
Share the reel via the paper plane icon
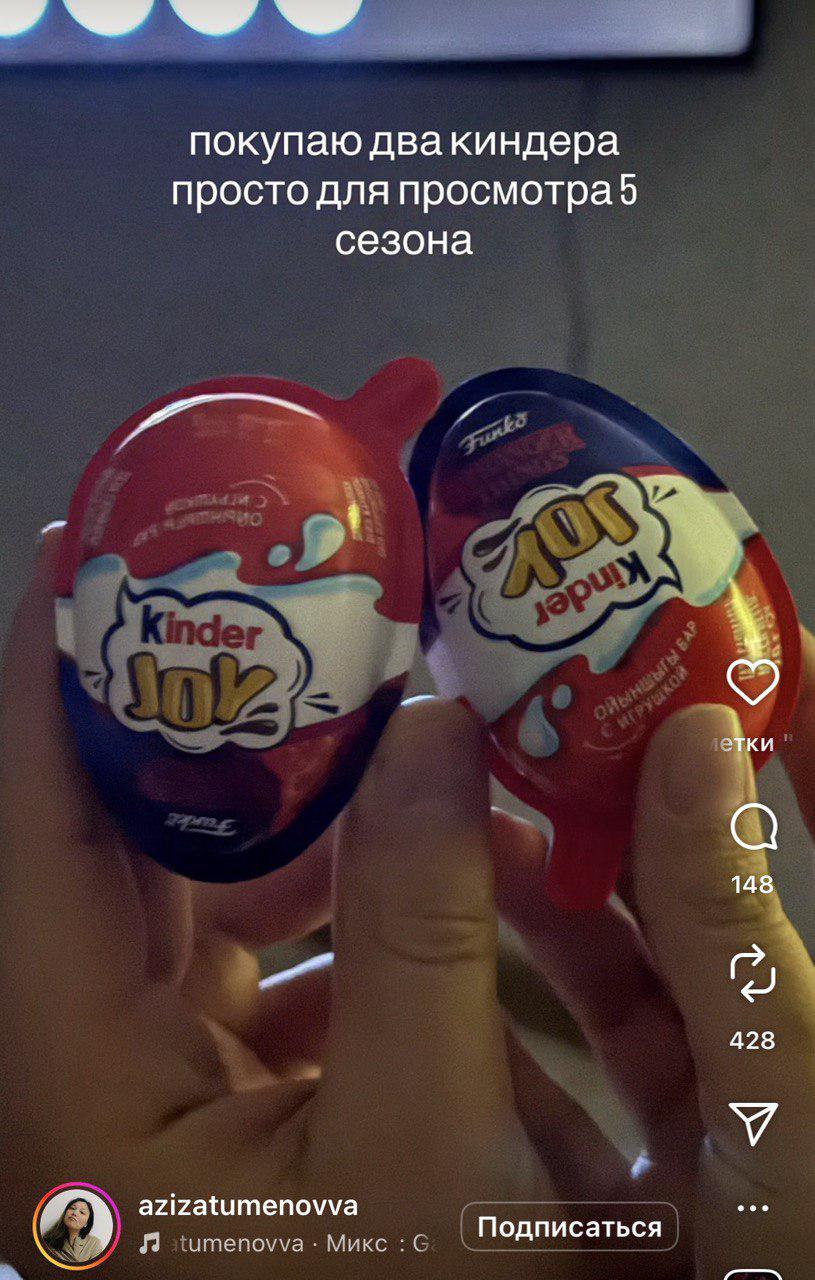click(752, 1123)
